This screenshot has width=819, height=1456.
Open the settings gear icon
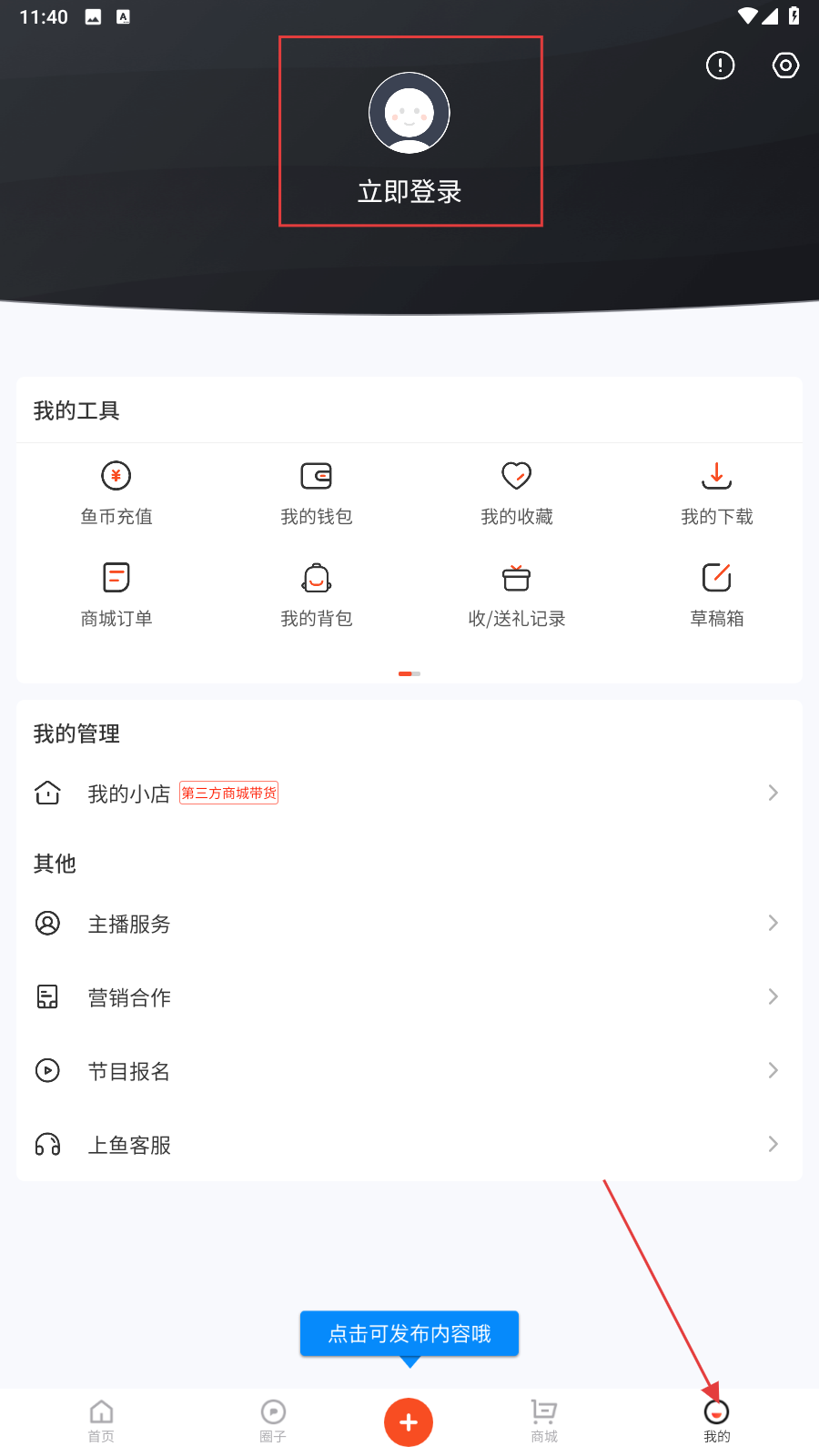pos(785,66)
